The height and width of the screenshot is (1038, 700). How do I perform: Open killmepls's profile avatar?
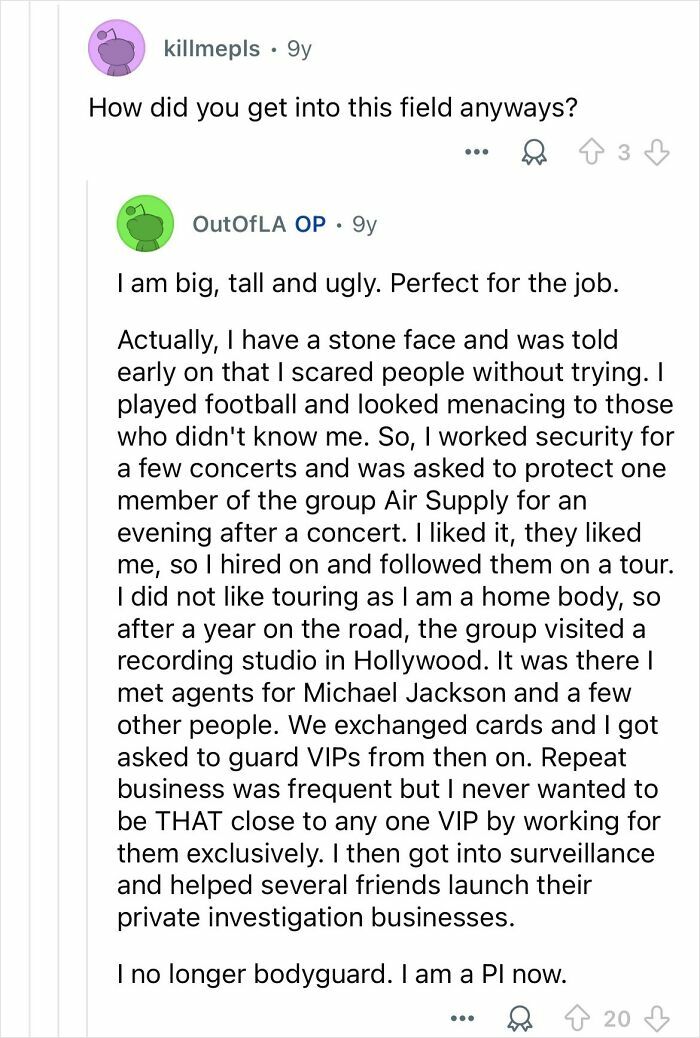click(116, 49)
